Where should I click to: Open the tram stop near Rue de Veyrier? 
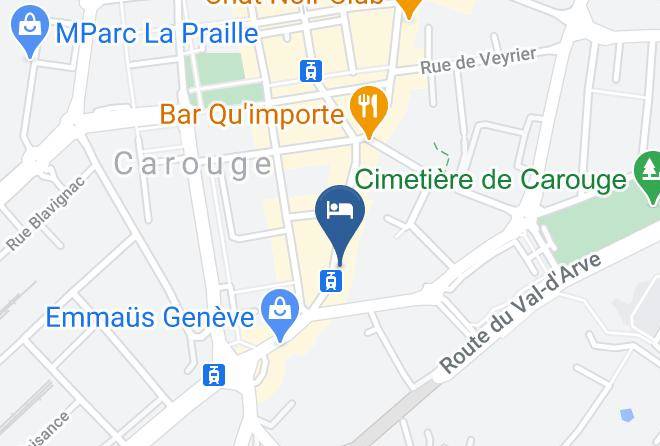coord(311,71)
